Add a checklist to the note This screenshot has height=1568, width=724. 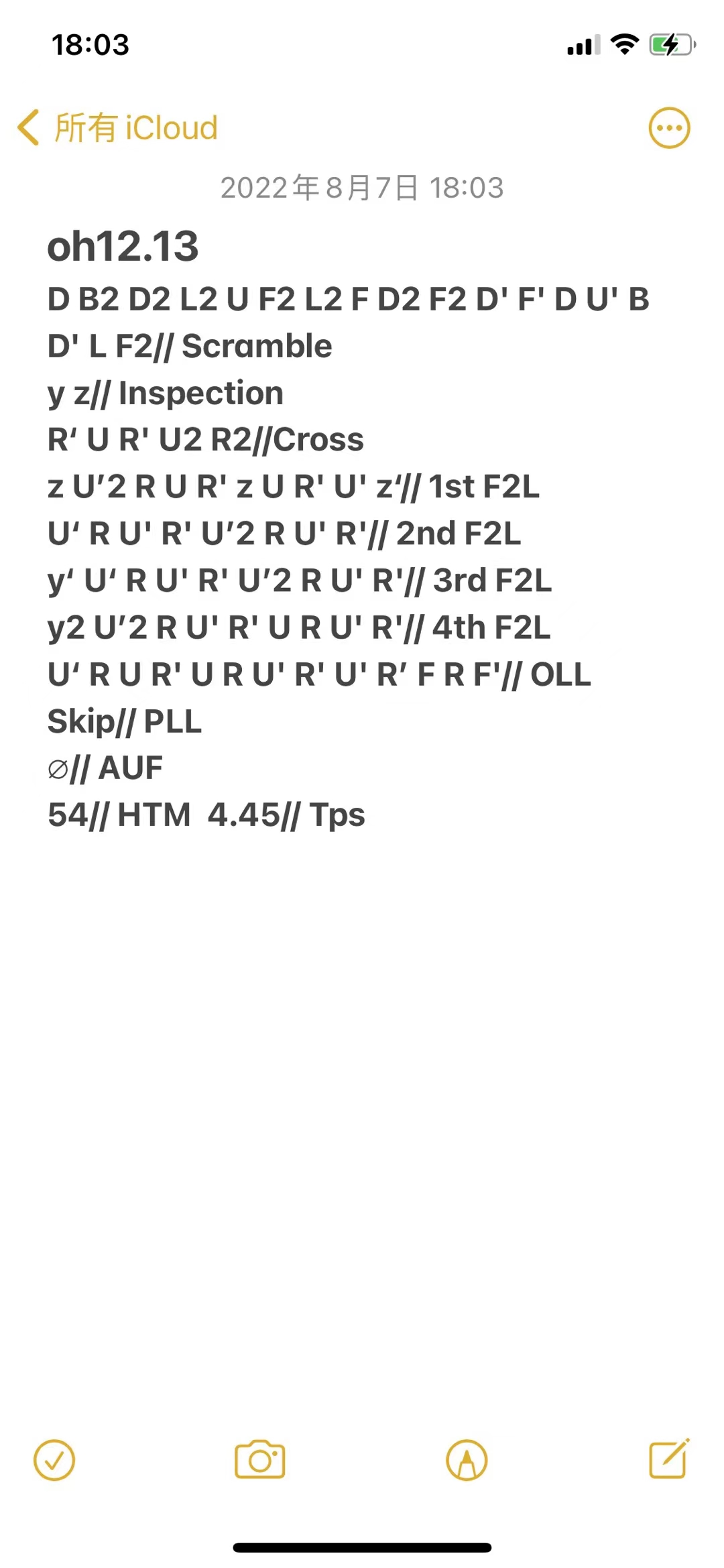[x=54, y=1459]
